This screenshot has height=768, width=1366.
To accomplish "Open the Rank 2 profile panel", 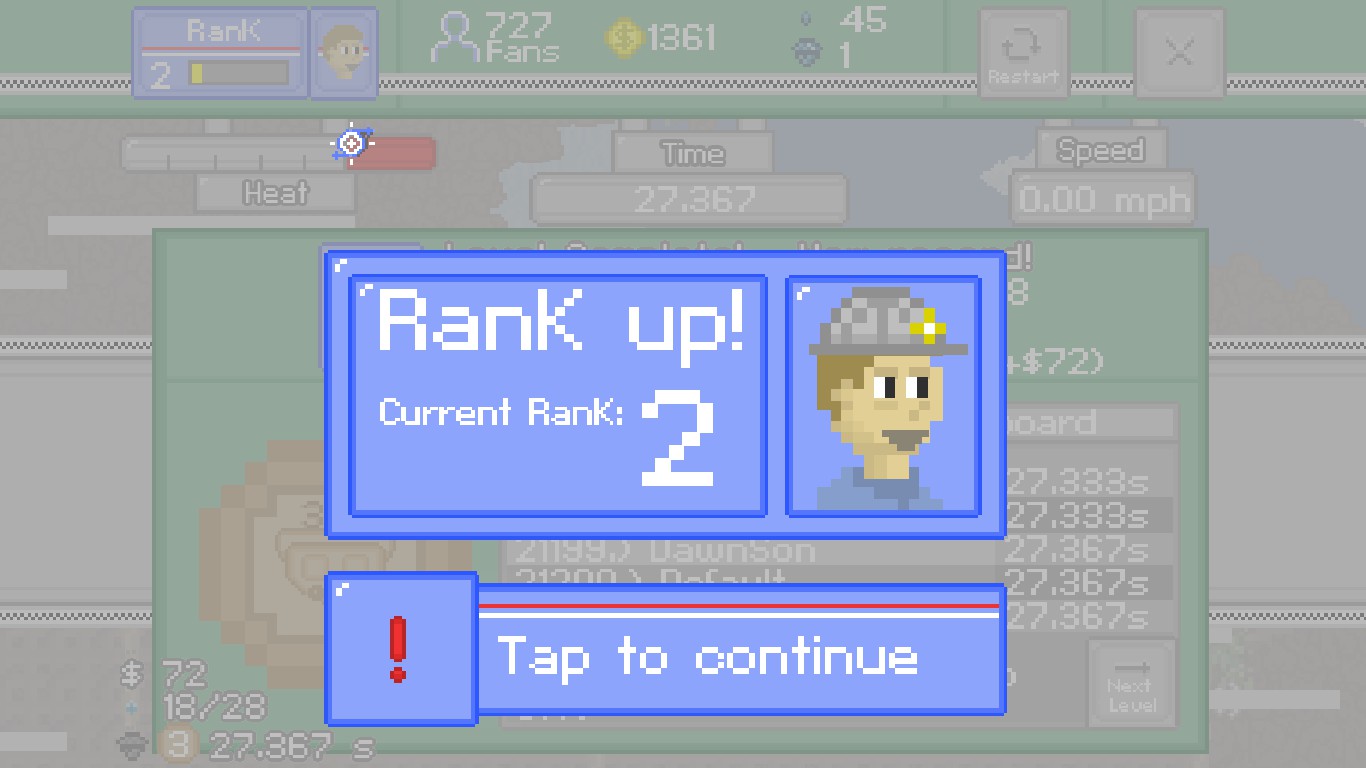I will coord(220,54).
